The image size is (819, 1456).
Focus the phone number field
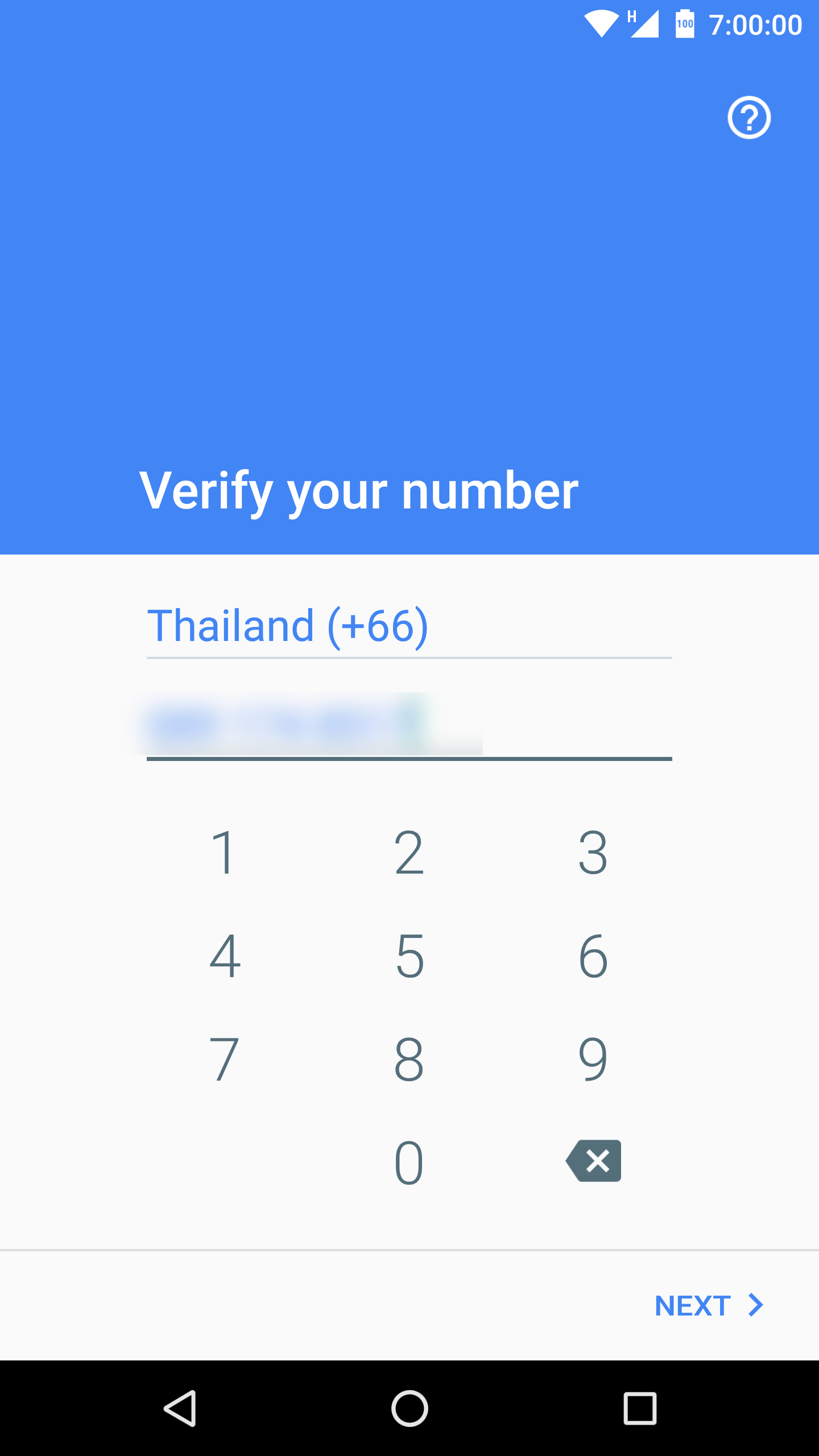tap(408, 727)
